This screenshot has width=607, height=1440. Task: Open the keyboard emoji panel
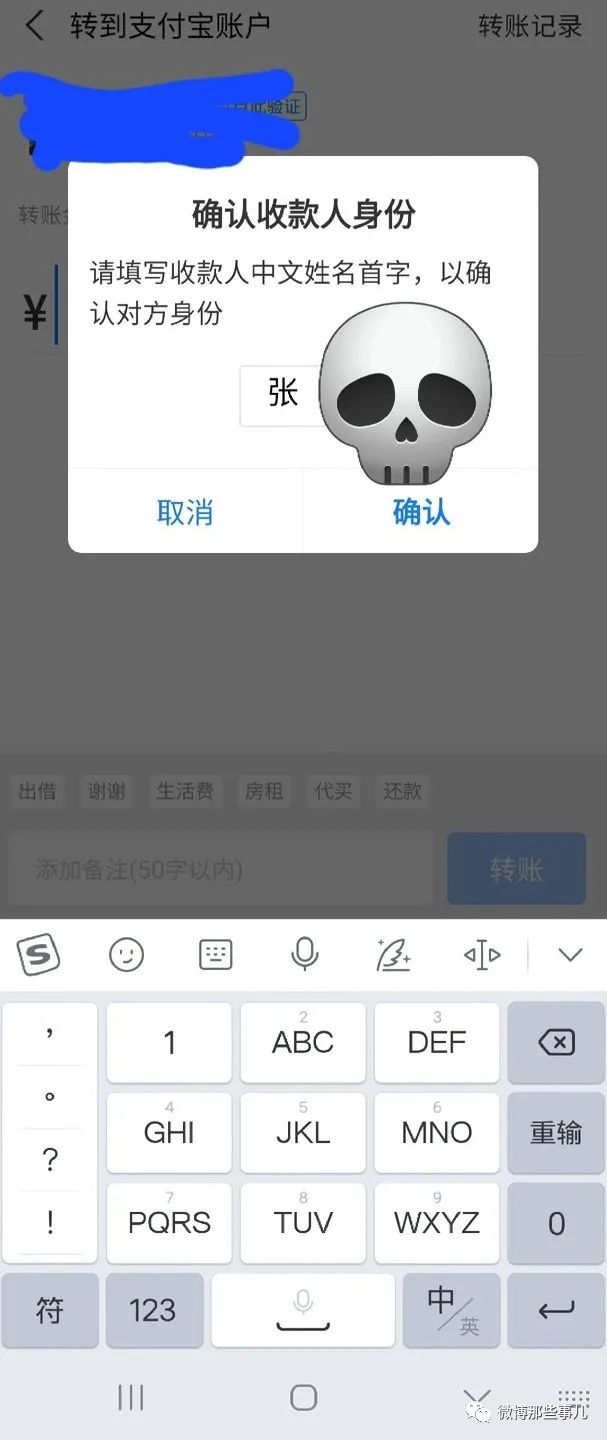[126, 955]
